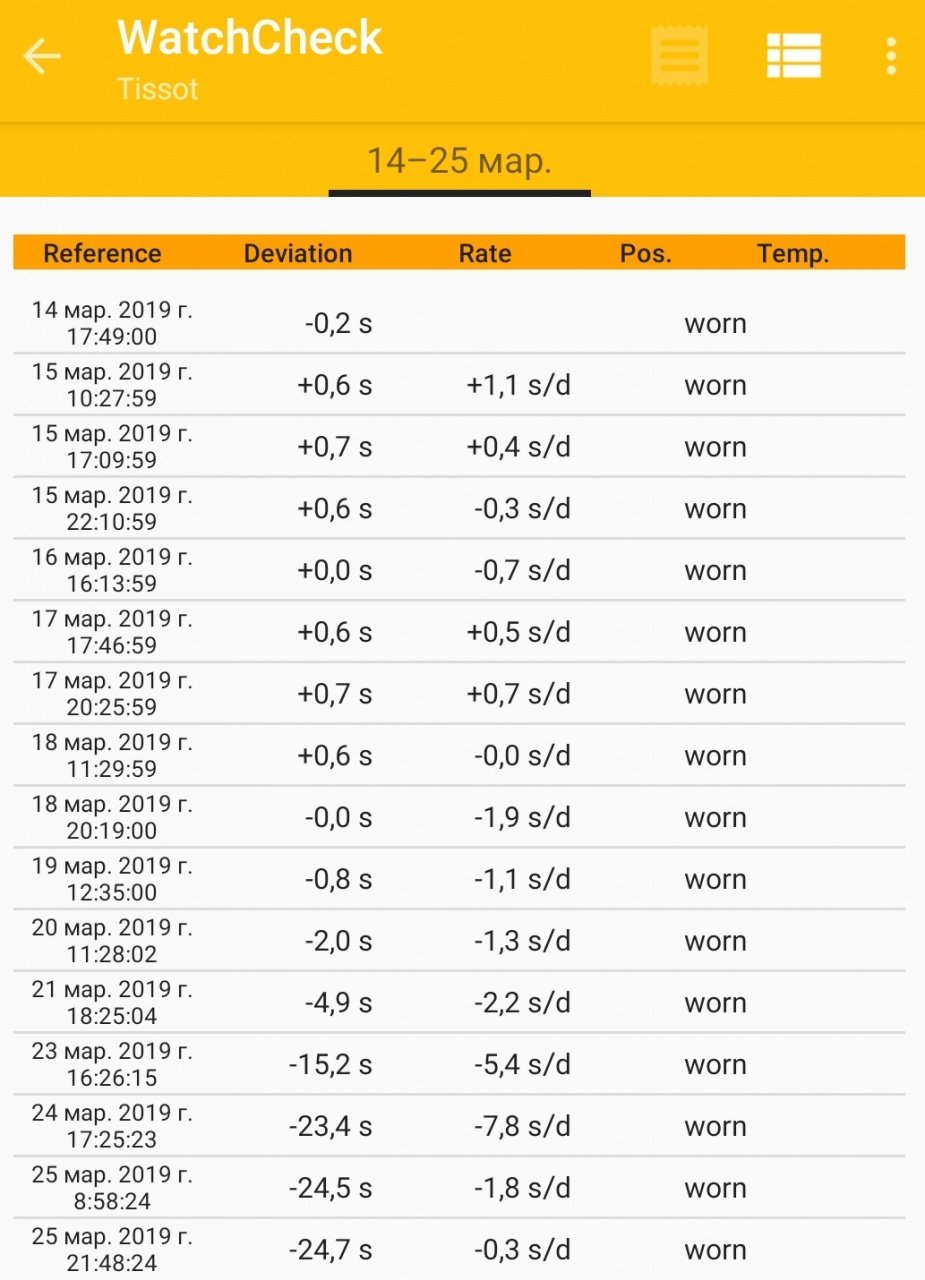The image size is (925, 1280).
Task: View the 25 мар. 21:48:24 measurement
Action: (x=459, y=1250)
